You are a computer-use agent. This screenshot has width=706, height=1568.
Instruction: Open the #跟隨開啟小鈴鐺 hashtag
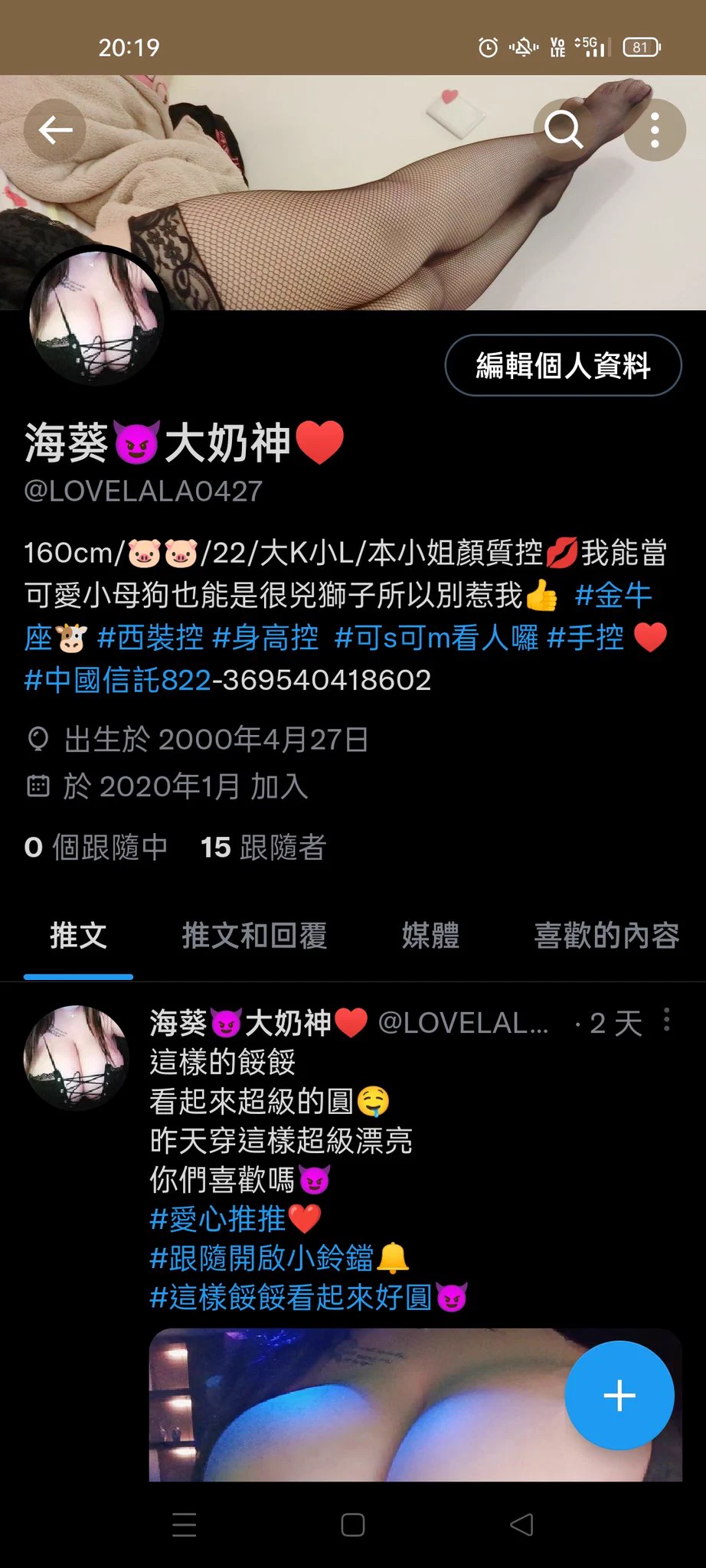tap(262, 1258)
